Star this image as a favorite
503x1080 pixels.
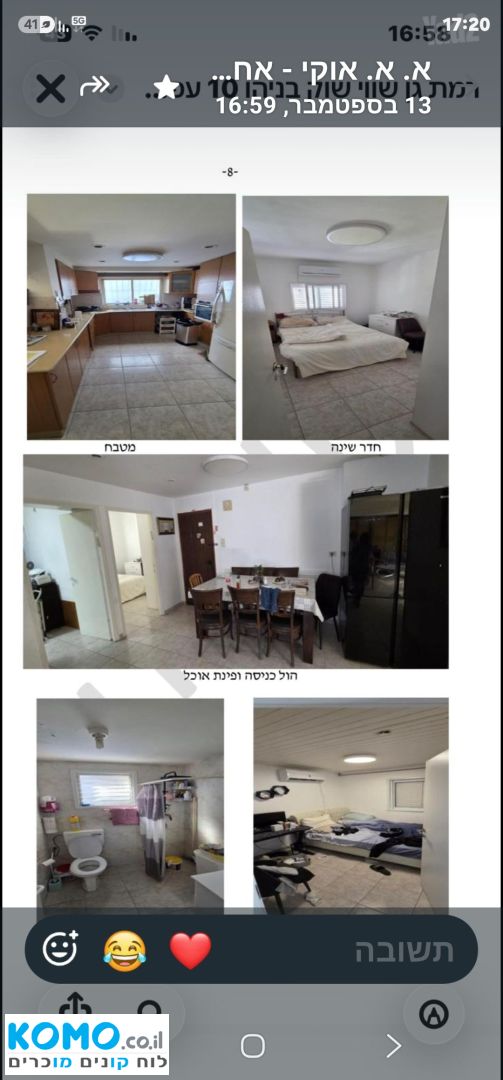click(167, 87)
